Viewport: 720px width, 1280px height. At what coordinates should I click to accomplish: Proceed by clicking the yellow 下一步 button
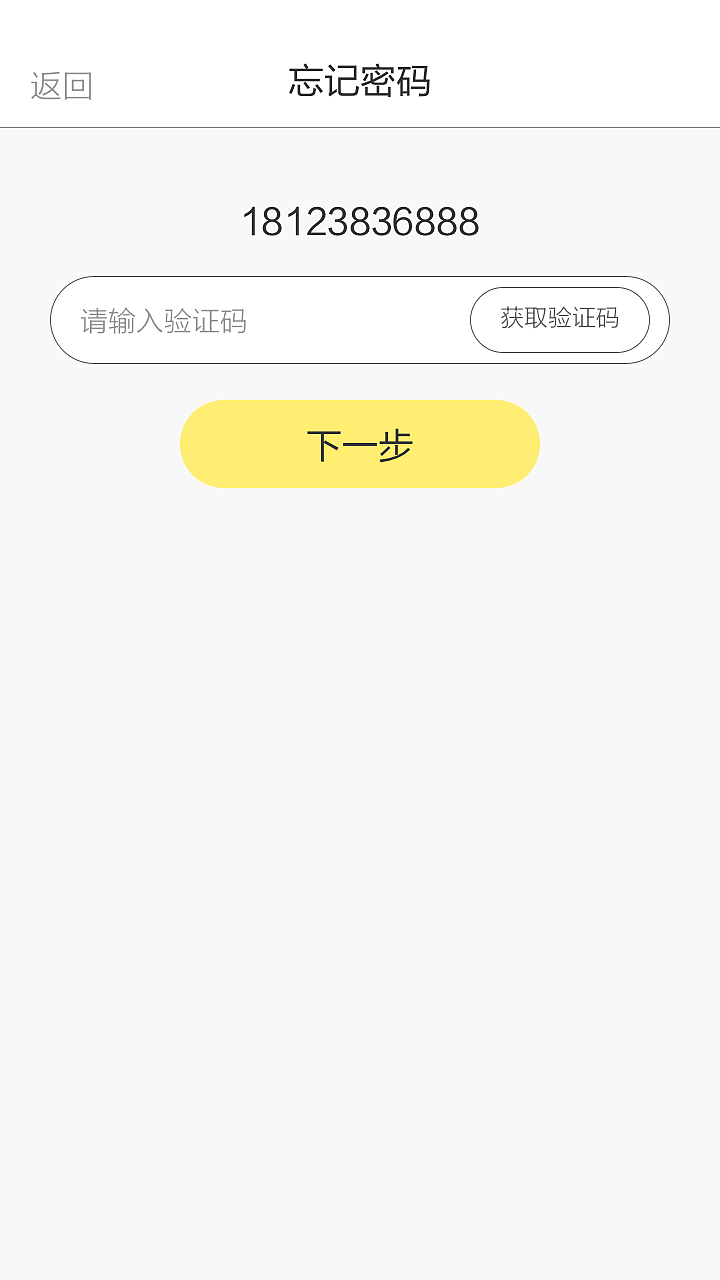(x=359, y=443)
